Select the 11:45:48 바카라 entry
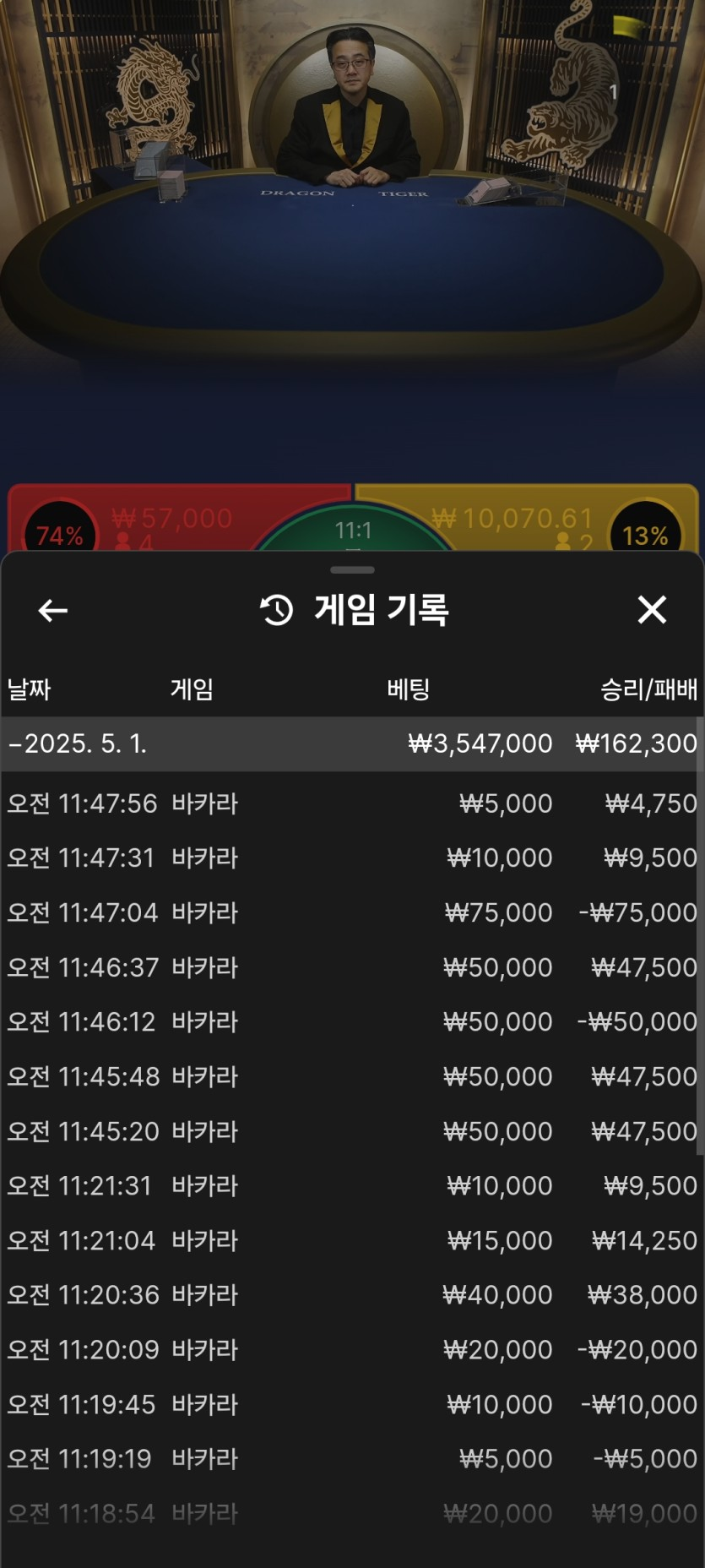Viewport: 705px width, 1568px height. (351, 1077)
